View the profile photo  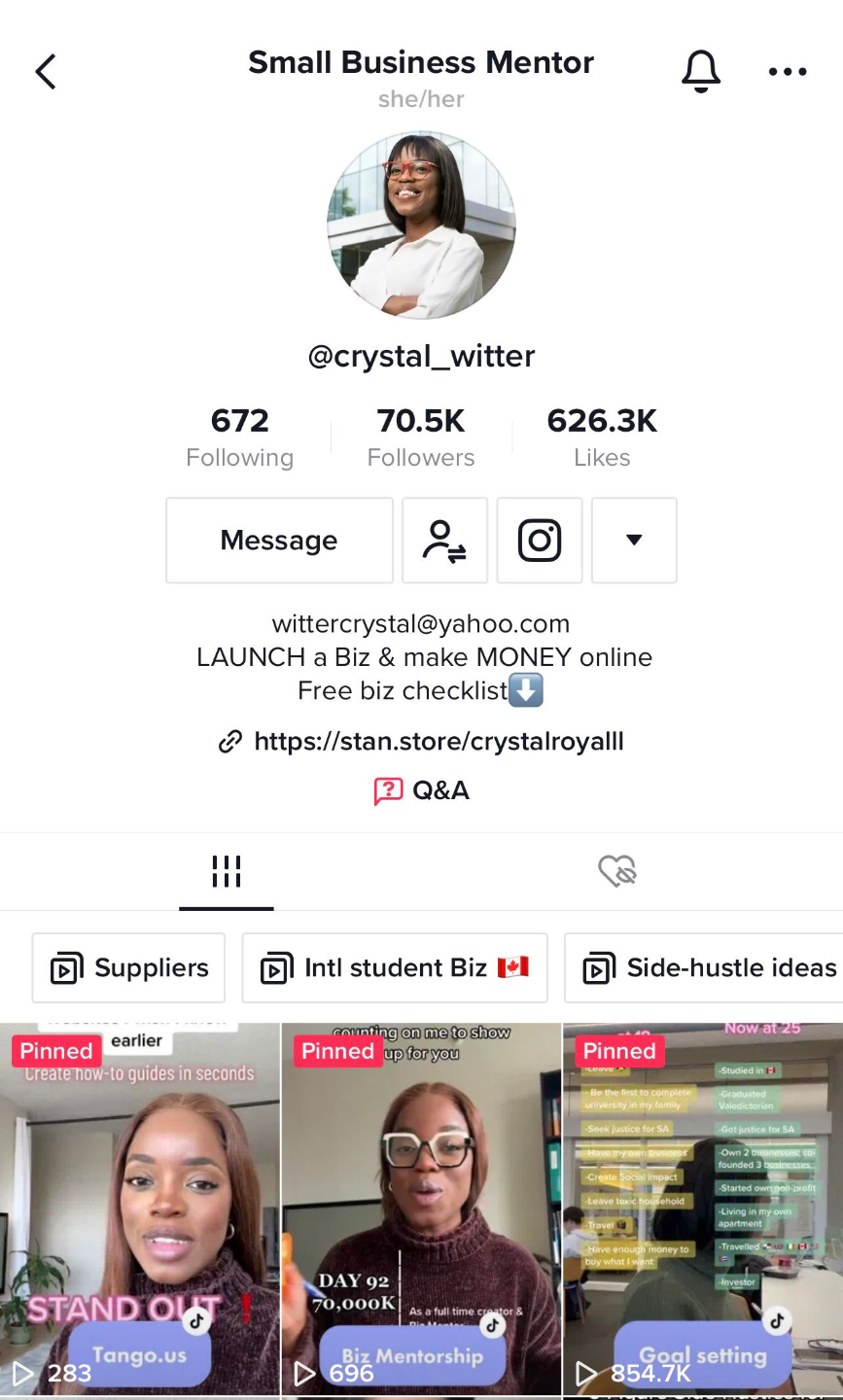pyautogui.click(x=421, y=226)
